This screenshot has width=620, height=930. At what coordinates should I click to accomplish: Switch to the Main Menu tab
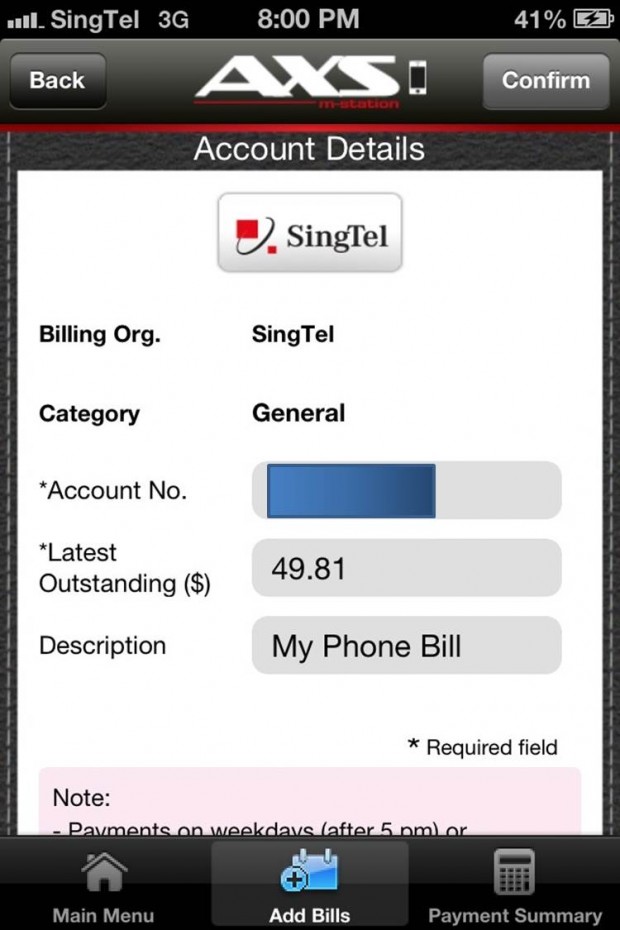point(103,886)
